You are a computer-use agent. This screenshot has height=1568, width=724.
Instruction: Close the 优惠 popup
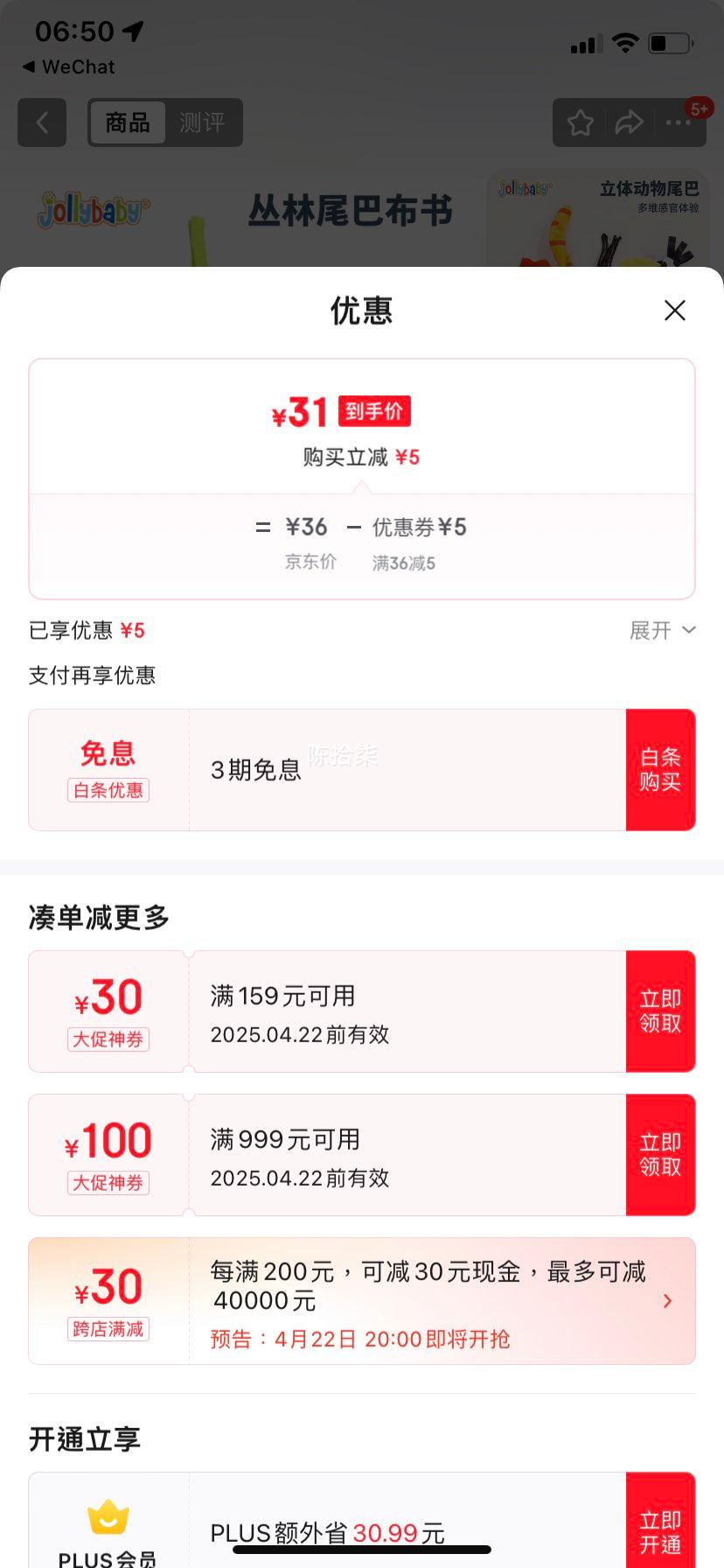[x=674, y=311]
